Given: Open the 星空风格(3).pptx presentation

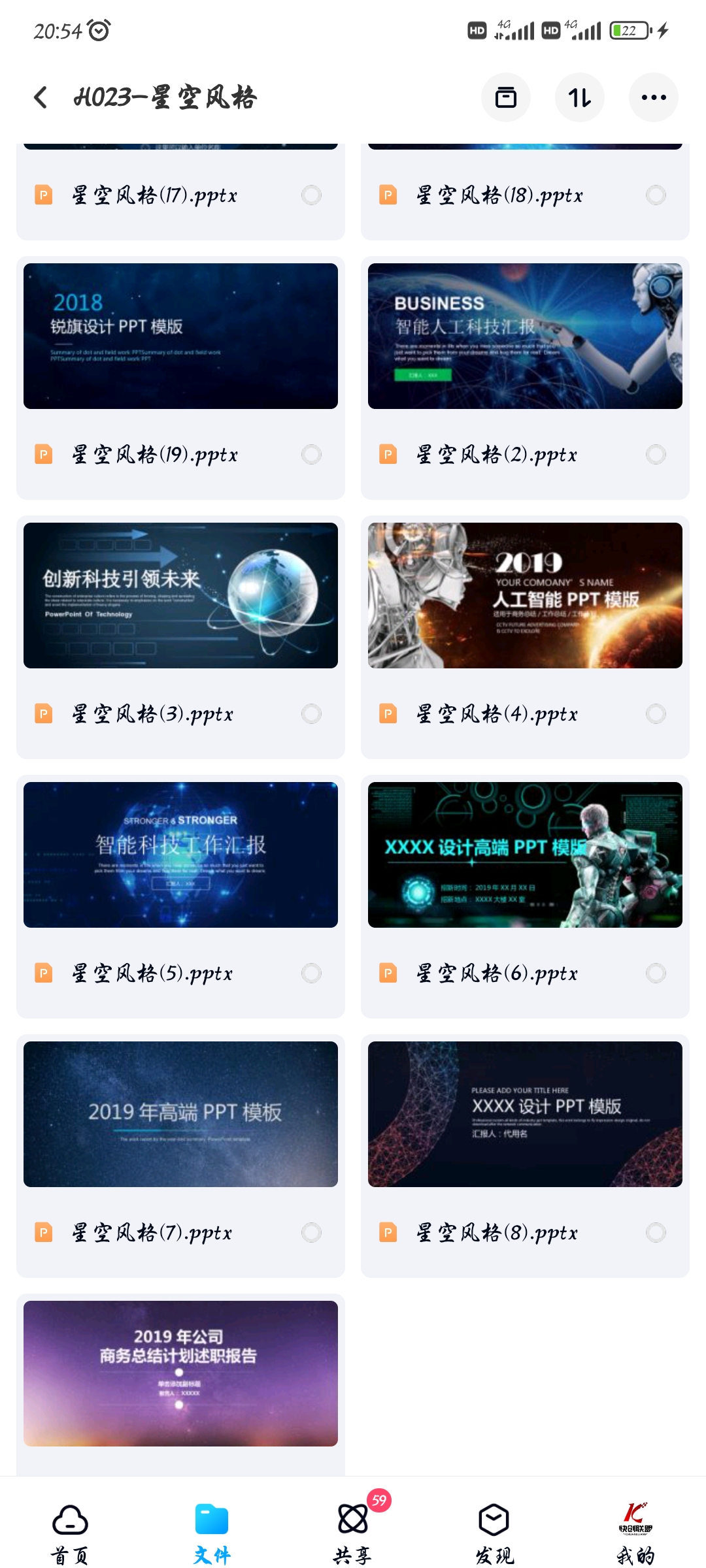Looking at the screenshot, I should click(x=180, y=595).
